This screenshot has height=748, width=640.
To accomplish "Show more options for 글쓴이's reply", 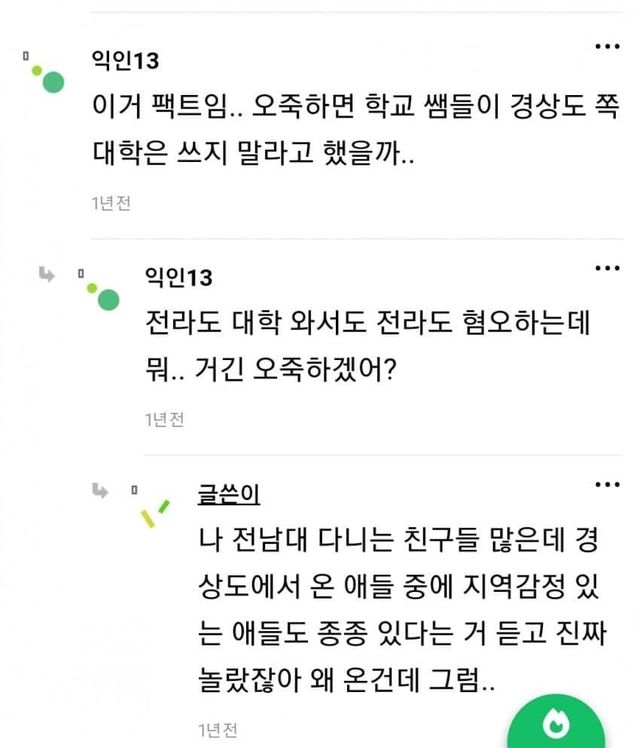I will 607,485.
